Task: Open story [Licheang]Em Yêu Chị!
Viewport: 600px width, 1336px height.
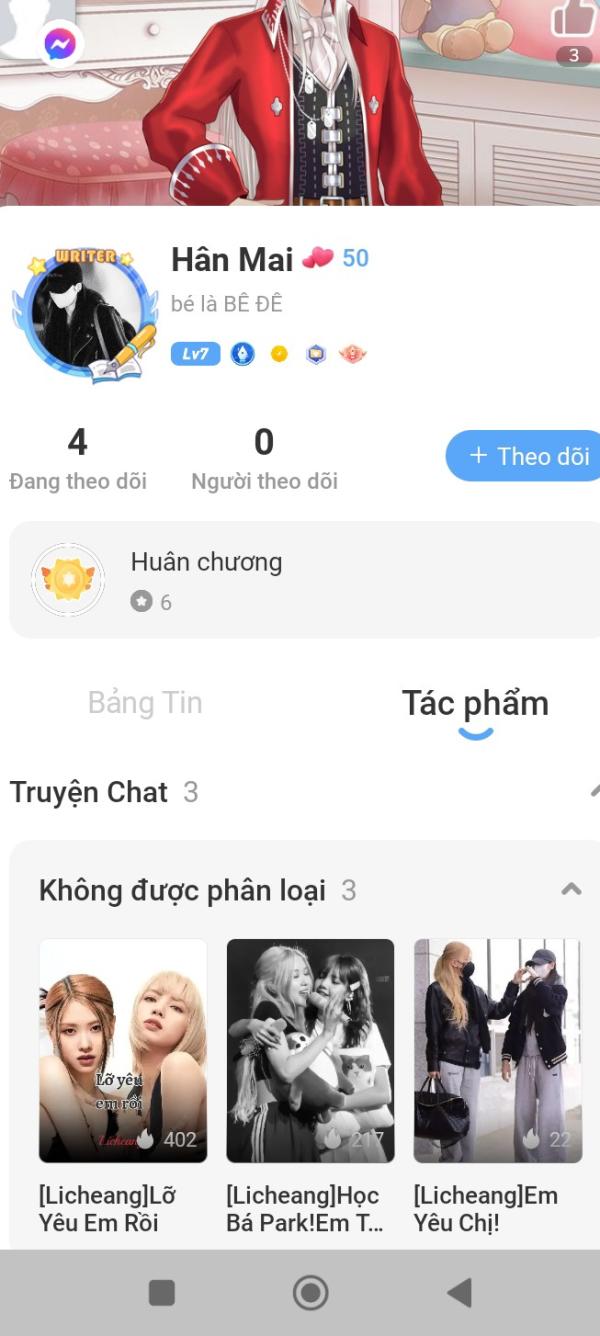Action: click(497, 1051)
